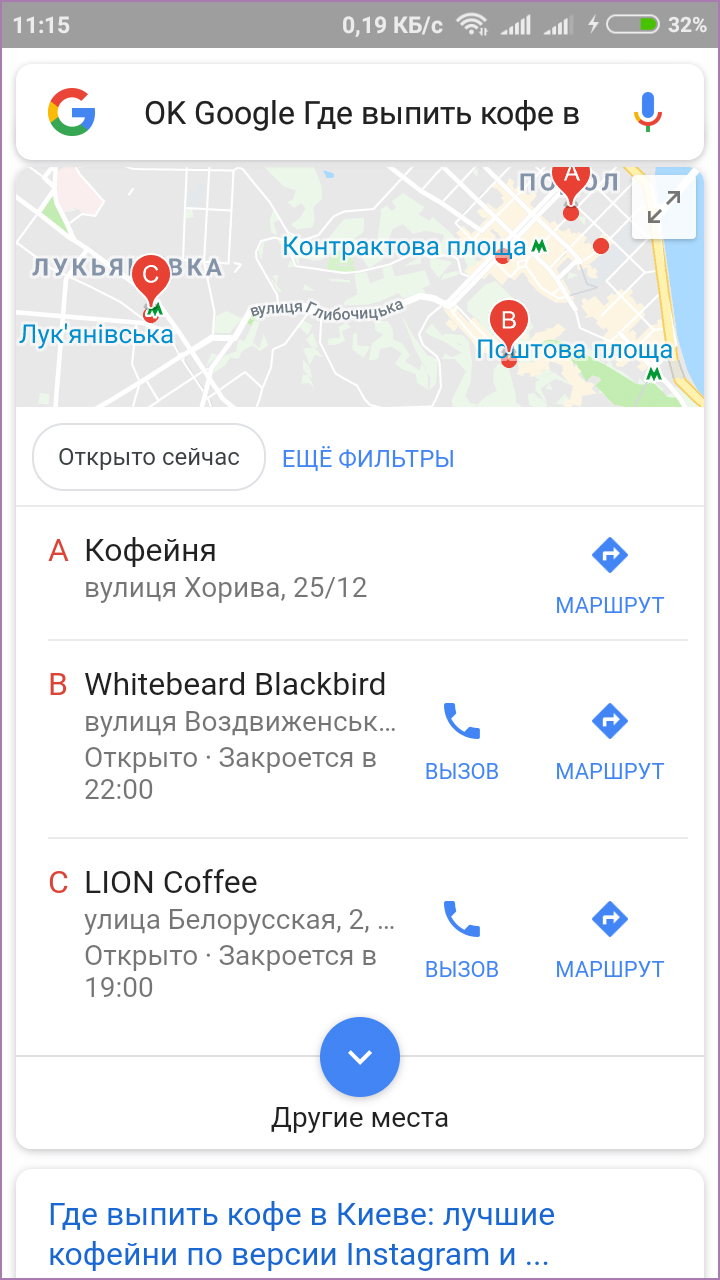Image resolution: width=720 pixels, height=1280 pixels.
Task: Tap the call icon for LION Coffee
Action: [461, 920]
